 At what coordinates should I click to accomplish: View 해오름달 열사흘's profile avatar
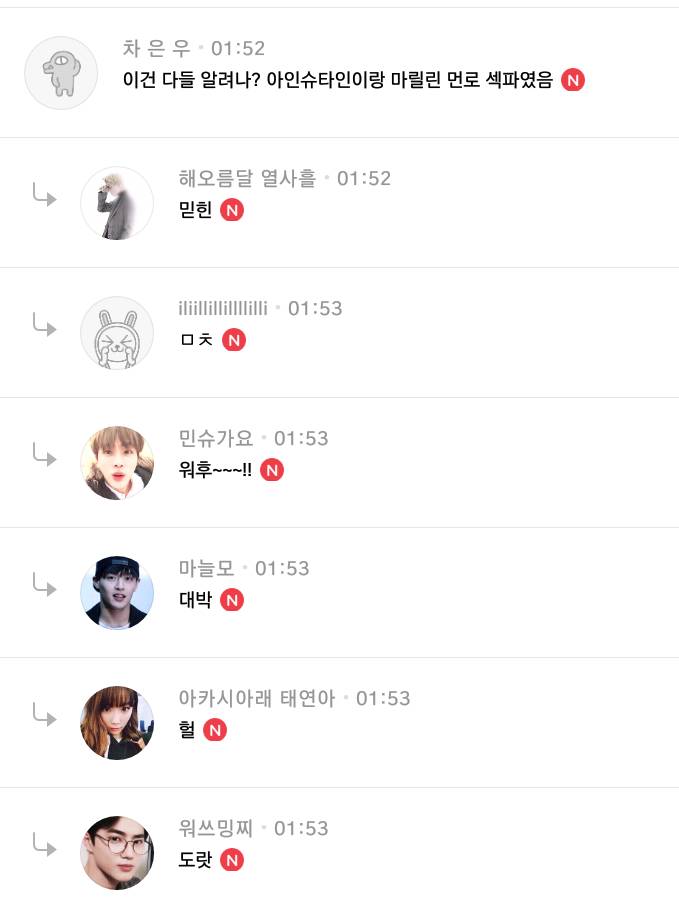point(117,203)
